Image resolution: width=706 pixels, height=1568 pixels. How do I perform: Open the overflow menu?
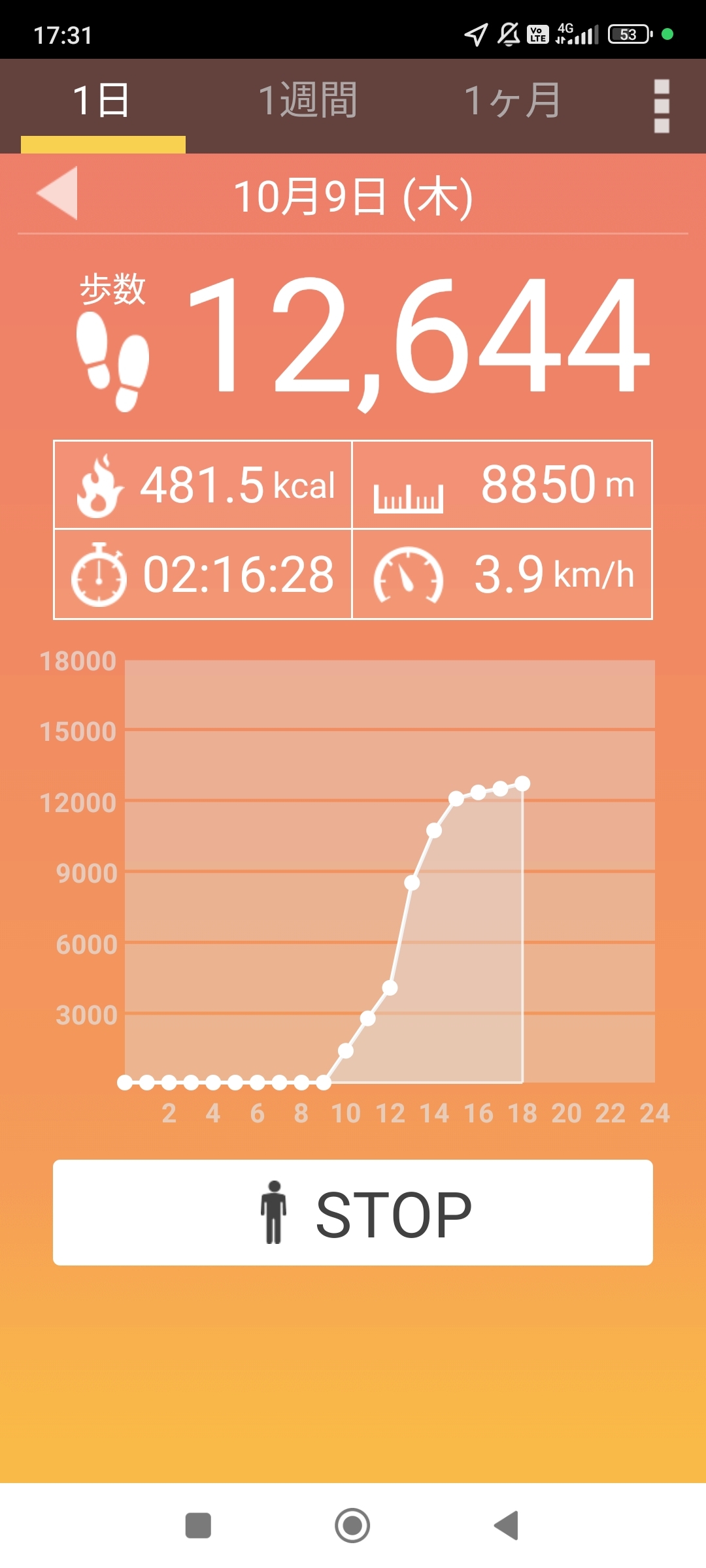(x=662, y=106)
